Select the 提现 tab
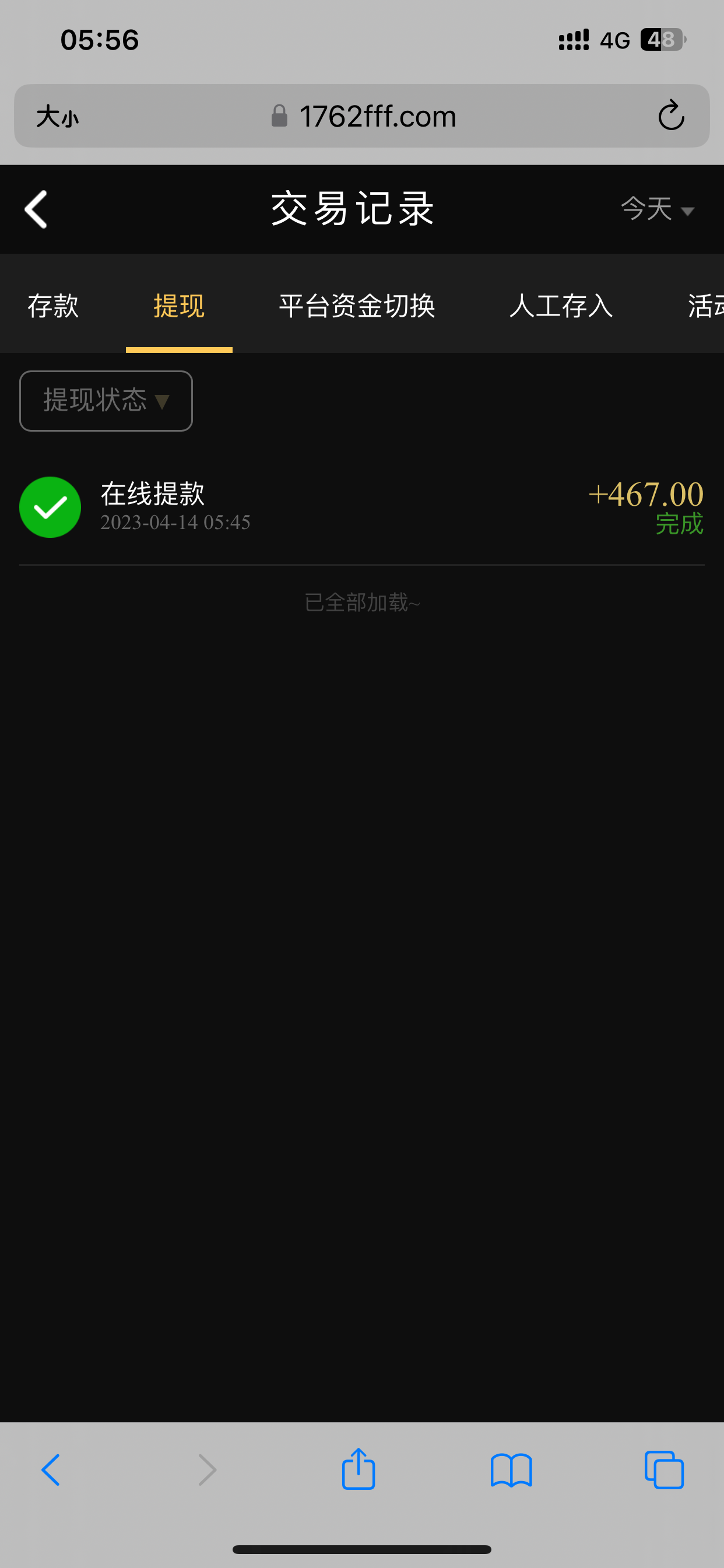This screenshot has height=1568, width=724. pyautogui.click(x=179, y=306)
